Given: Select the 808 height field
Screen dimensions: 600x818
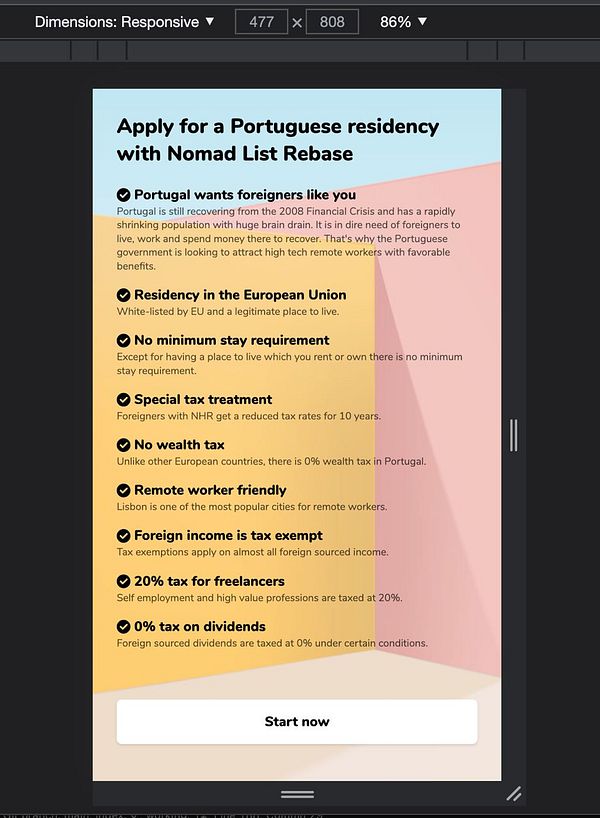Looking at the screenshot, I should (332, 21).
